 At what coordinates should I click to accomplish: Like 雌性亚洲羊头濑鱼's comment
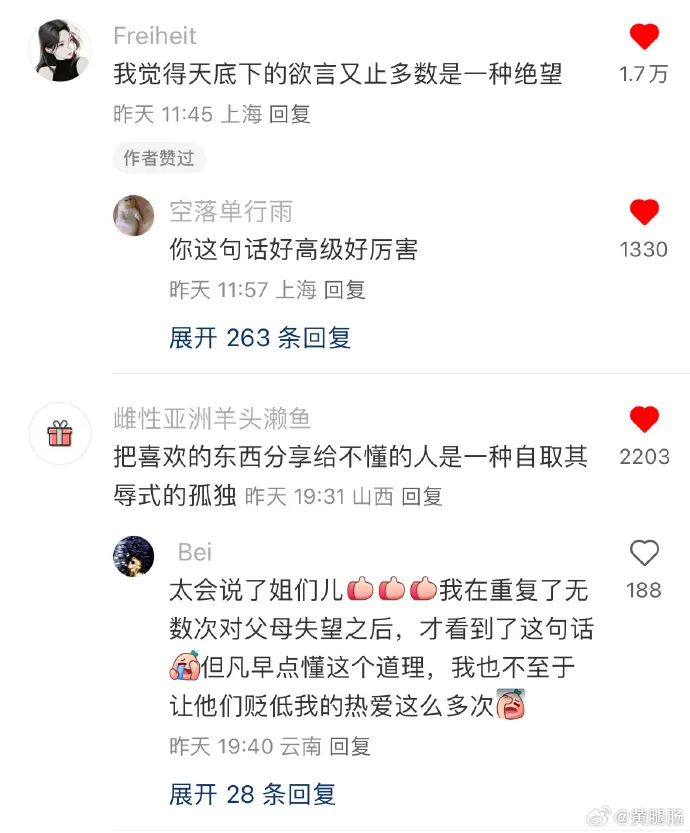[x=644, y=419]
